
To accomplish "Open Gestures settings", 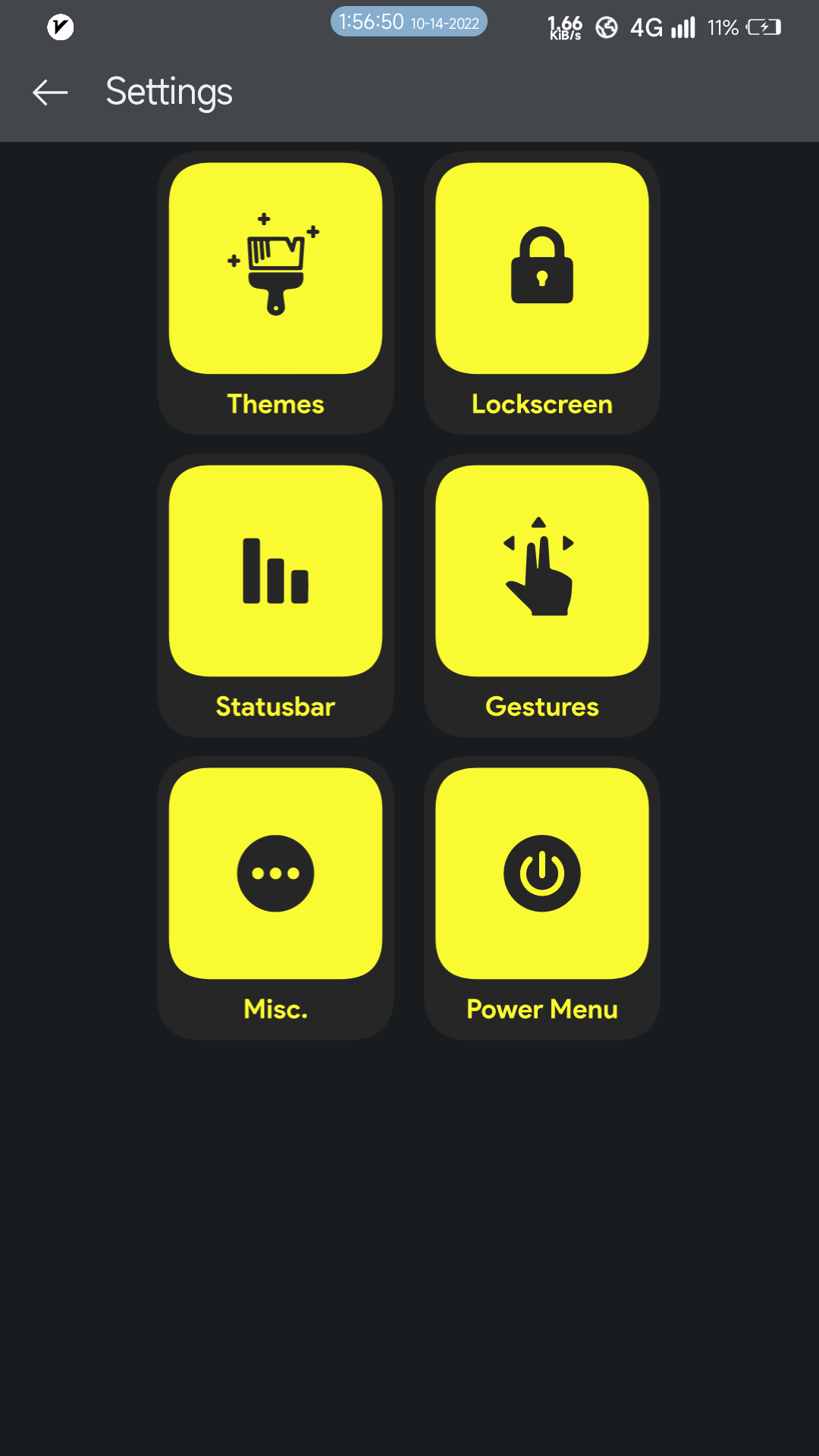I will pyautogui.click(x=542, y=595).
